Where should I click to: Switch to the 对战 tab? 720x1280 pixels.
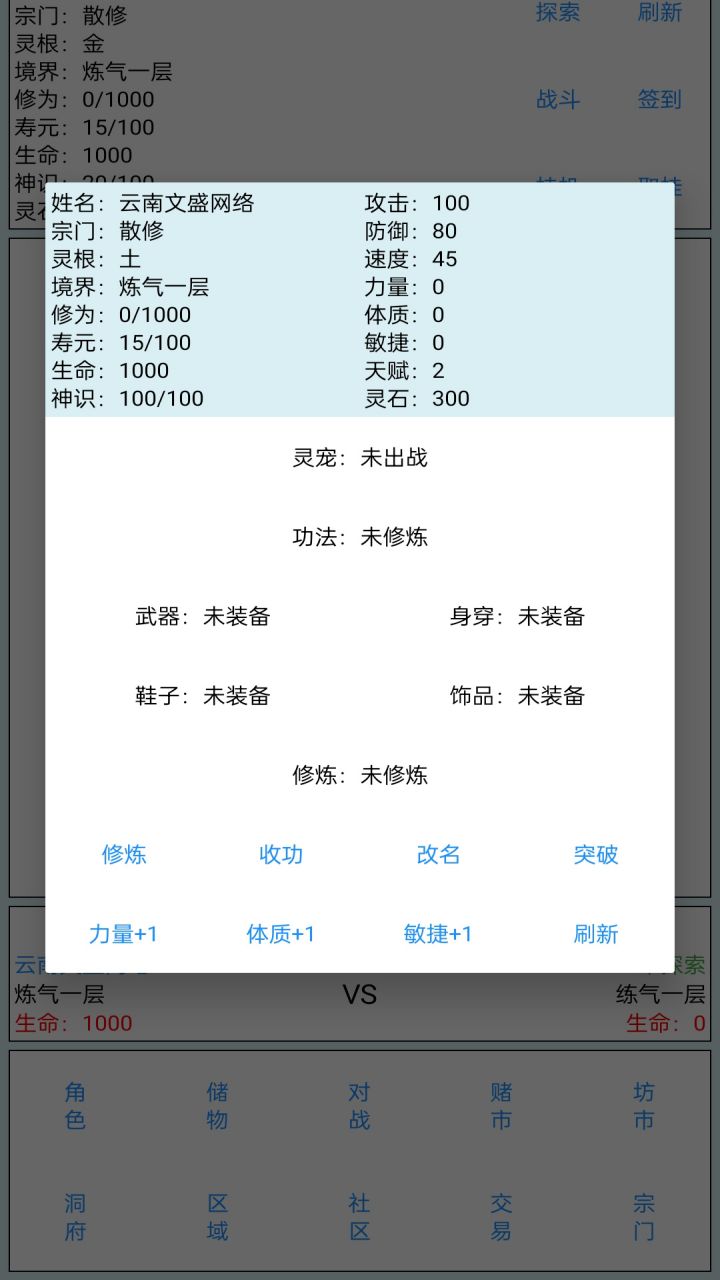point(359,1106)
